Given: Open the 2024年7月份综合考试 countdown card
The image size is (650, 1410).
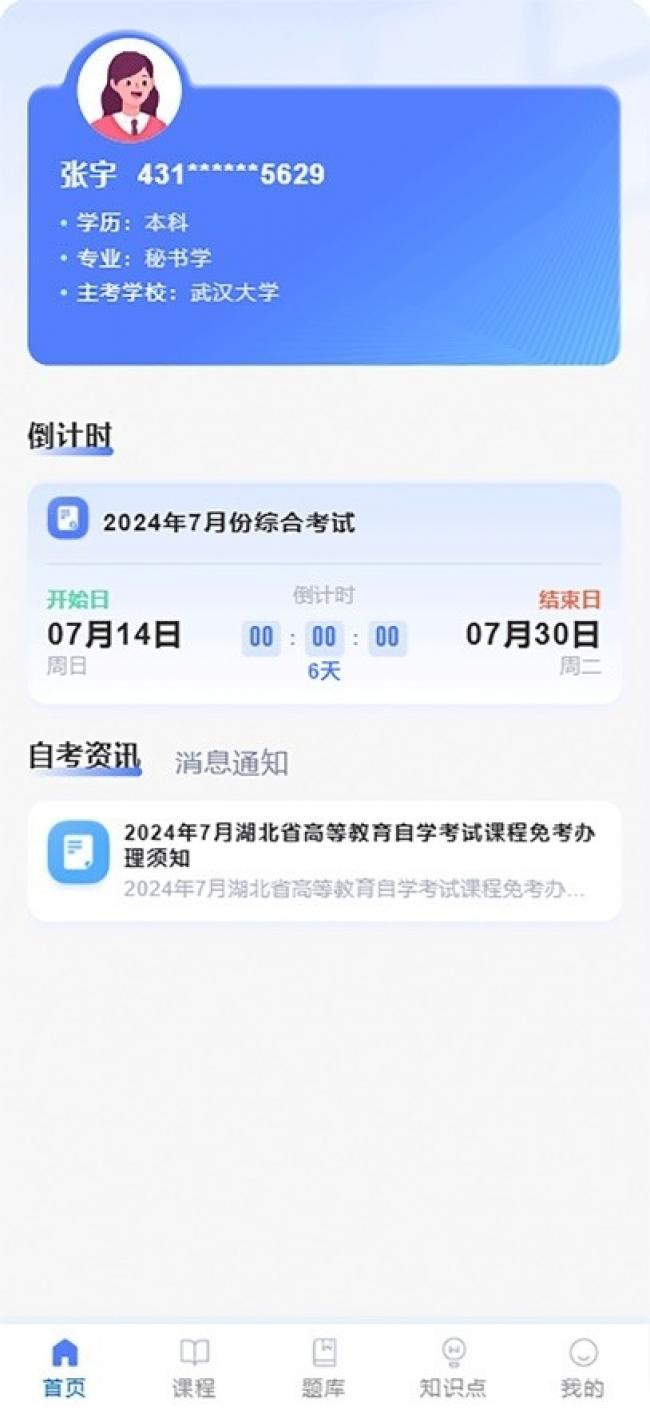Looking at the screenshot, I should point(324,593).
